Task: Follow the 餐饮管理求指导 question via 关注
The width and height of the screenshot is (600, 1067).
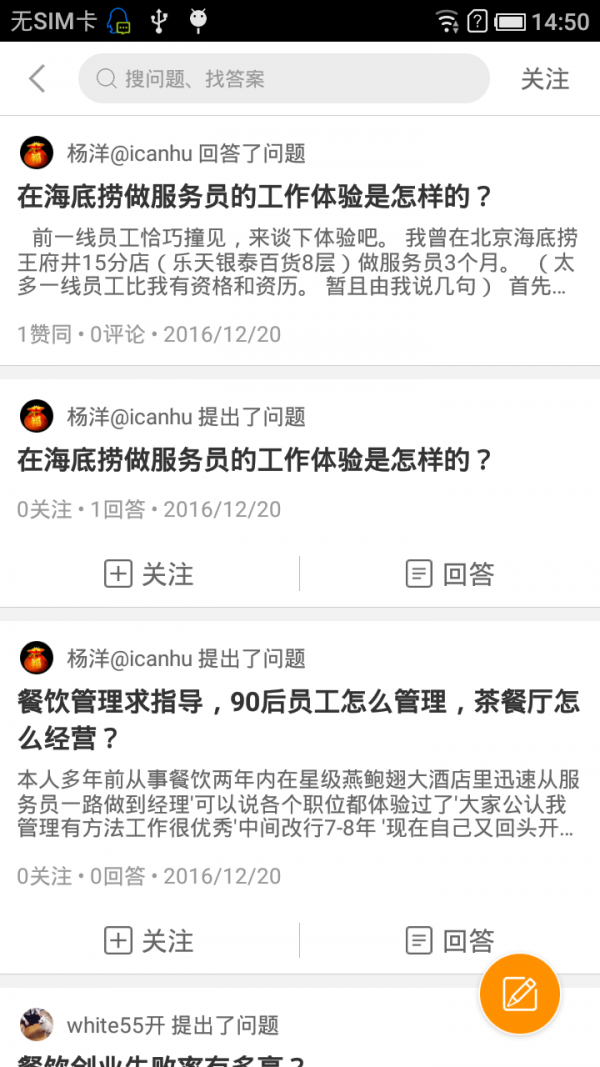Action: (149, 941)
